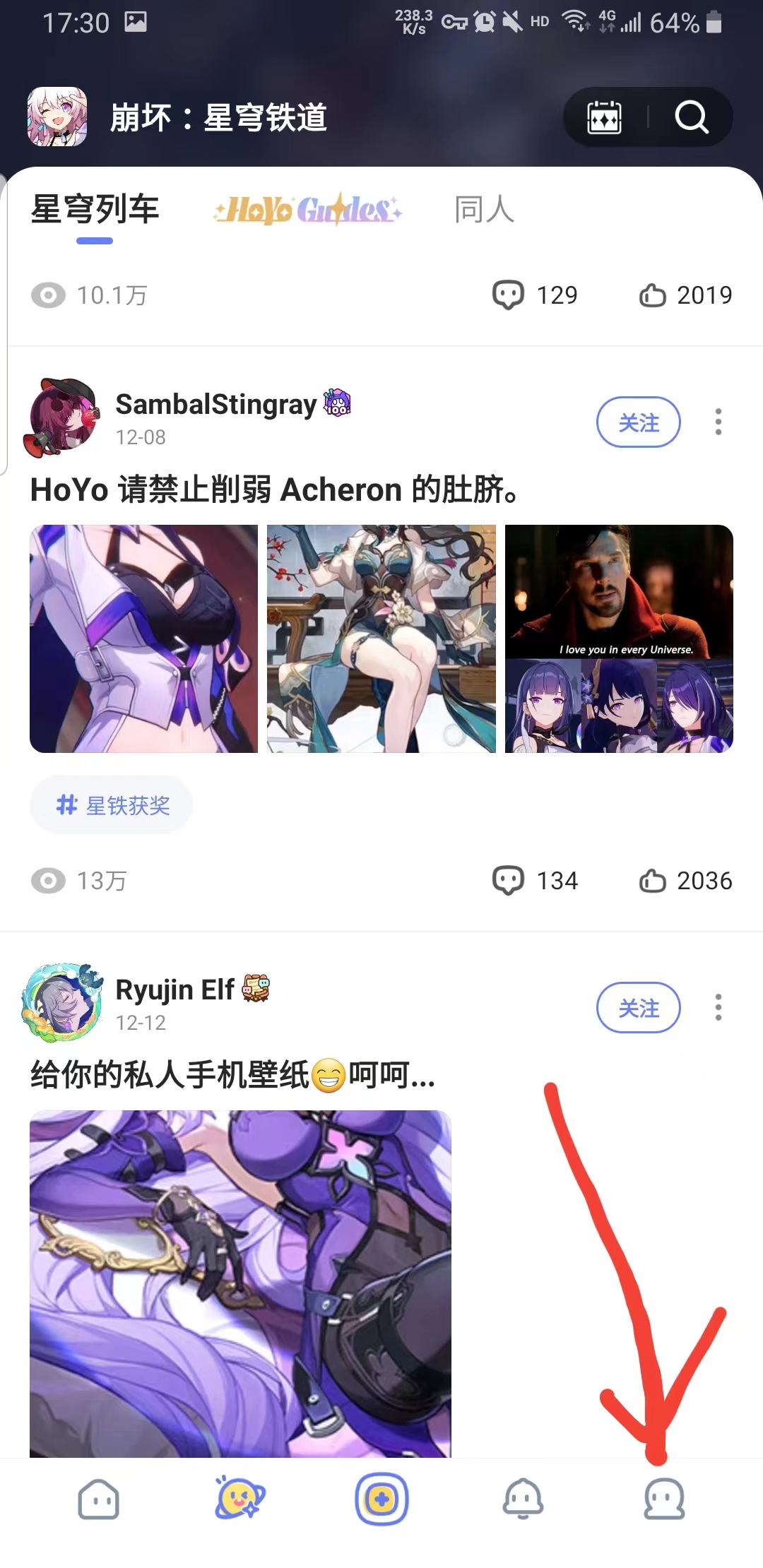Go to the home tab in the bottom bar
The image size is (763, 1568).
(98, 1499)
